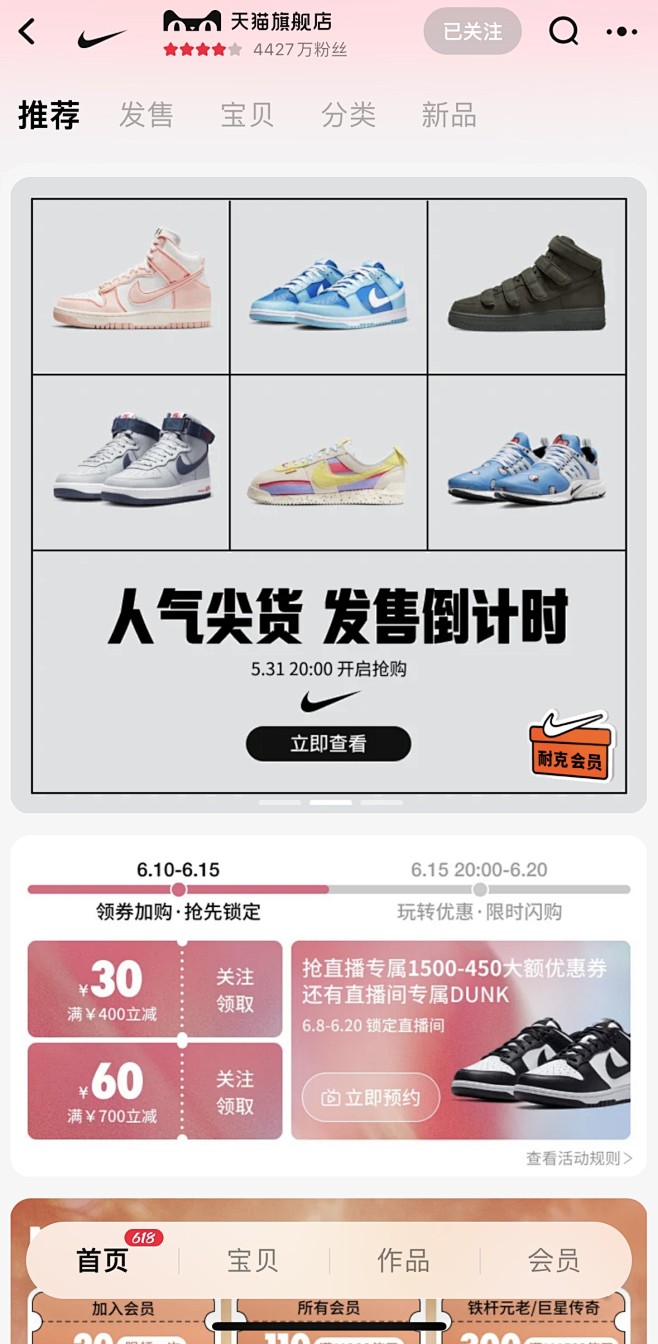This screenshot has height=1344, width=658.
Task: Open the 作品 bottom tab
Action: click(x=403, y=1260)
